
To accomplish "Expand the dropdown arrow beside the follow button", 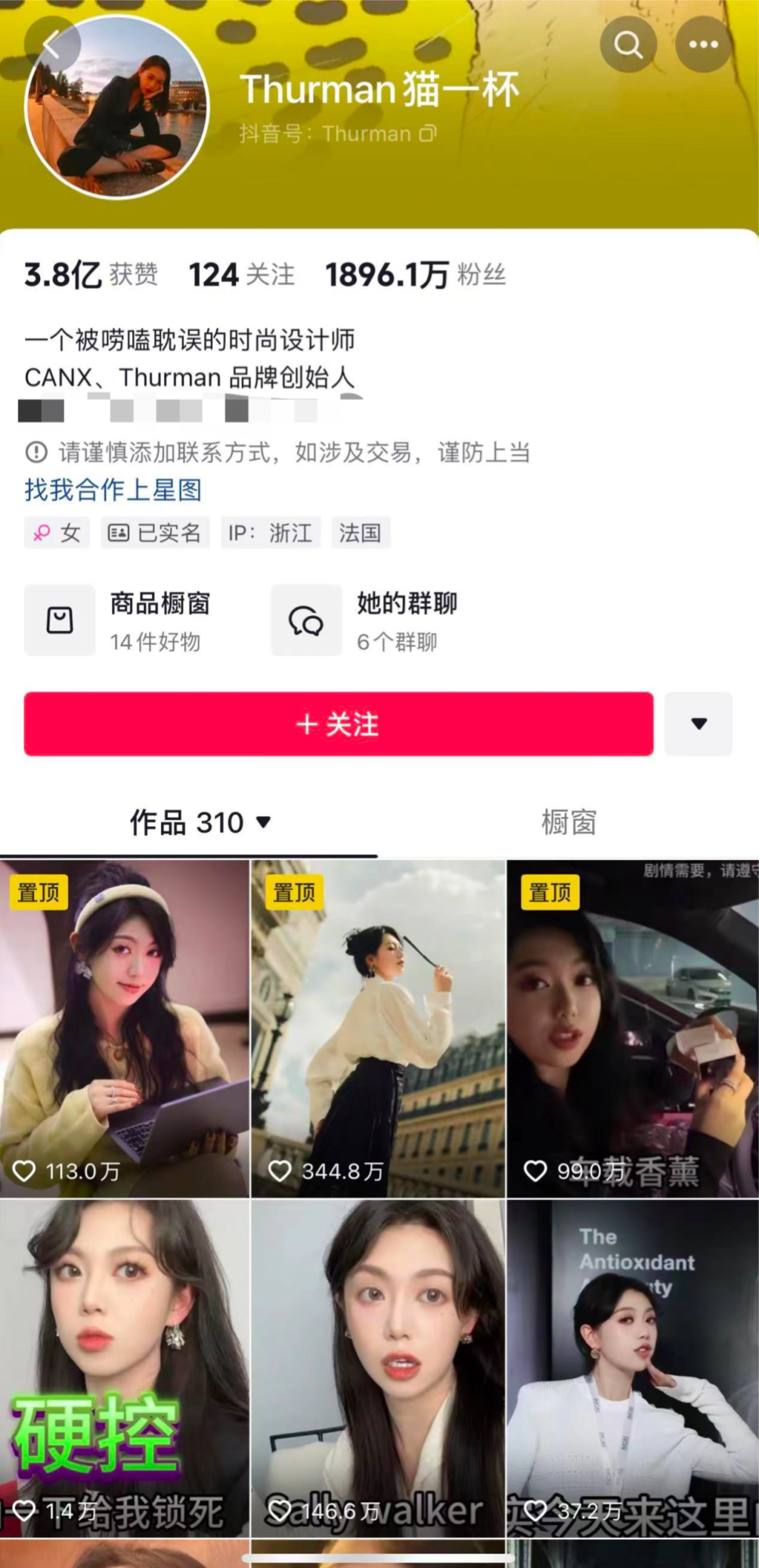I will coord(699,724).
